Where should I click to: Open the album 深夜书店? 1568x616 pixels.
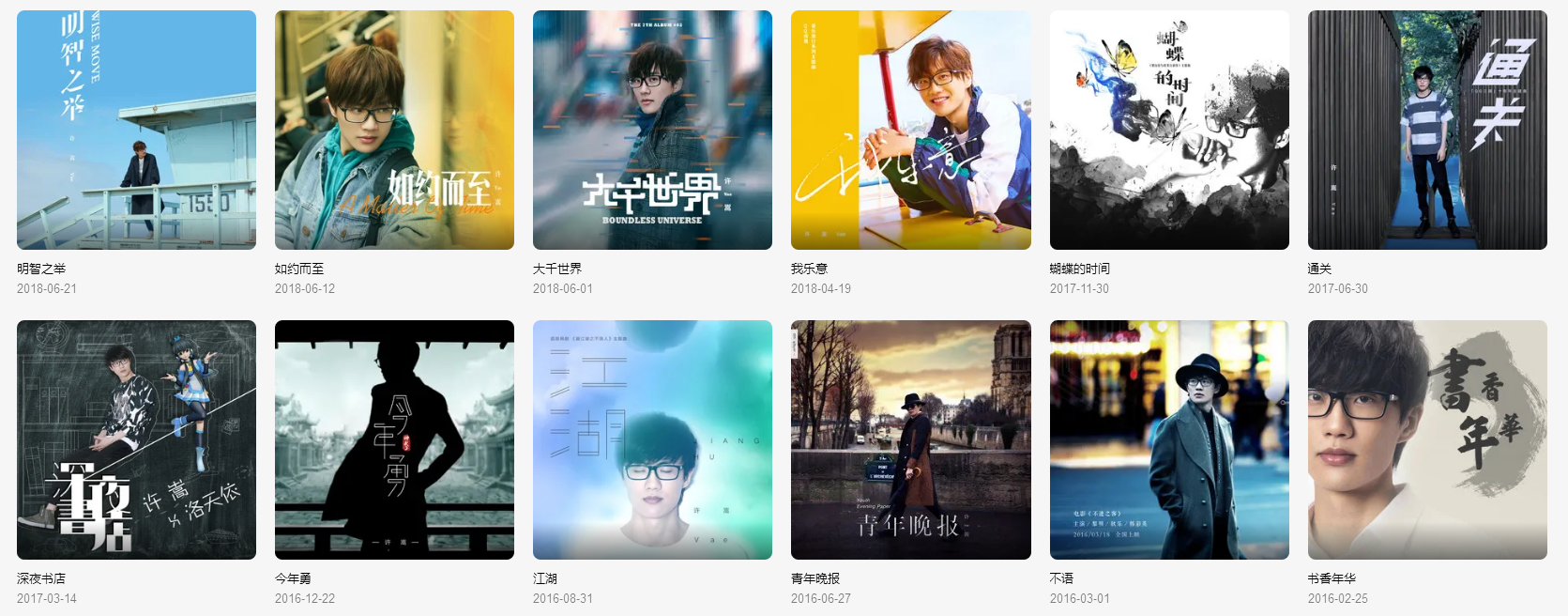click(x=136, y=439)
